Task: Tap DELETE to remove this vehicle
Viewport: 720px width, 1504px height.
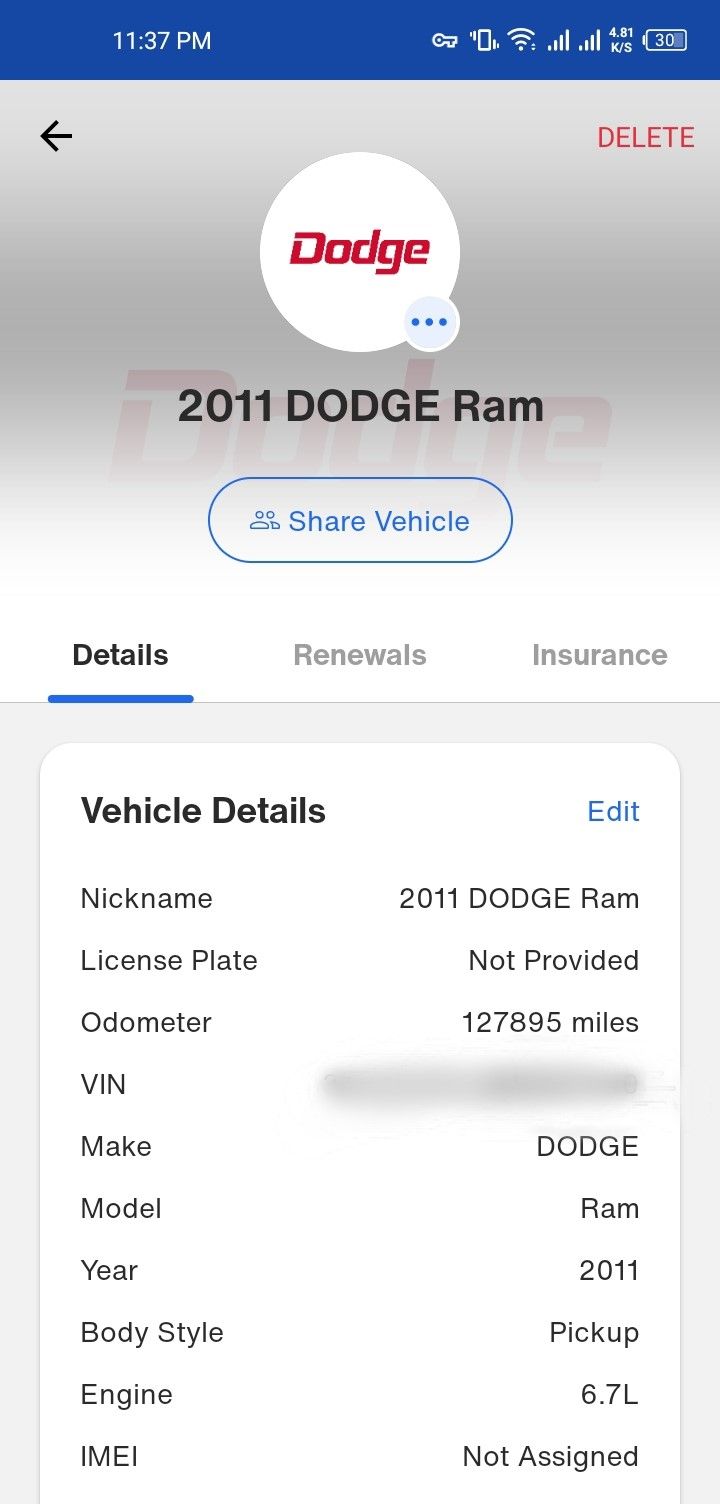Action: pyautogui.click(x=645, y=137)
